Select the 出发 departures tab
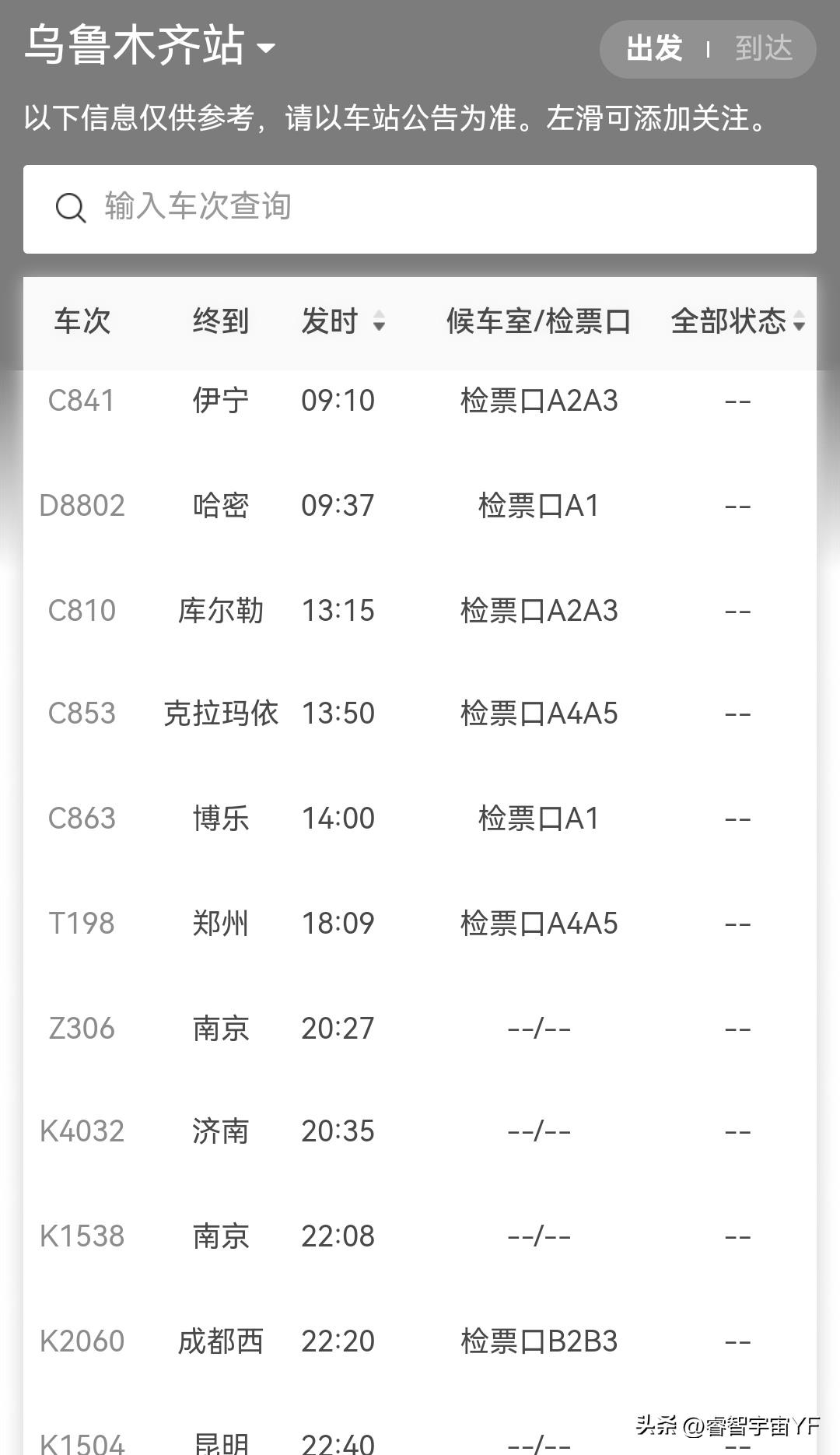 coord(654,49)
